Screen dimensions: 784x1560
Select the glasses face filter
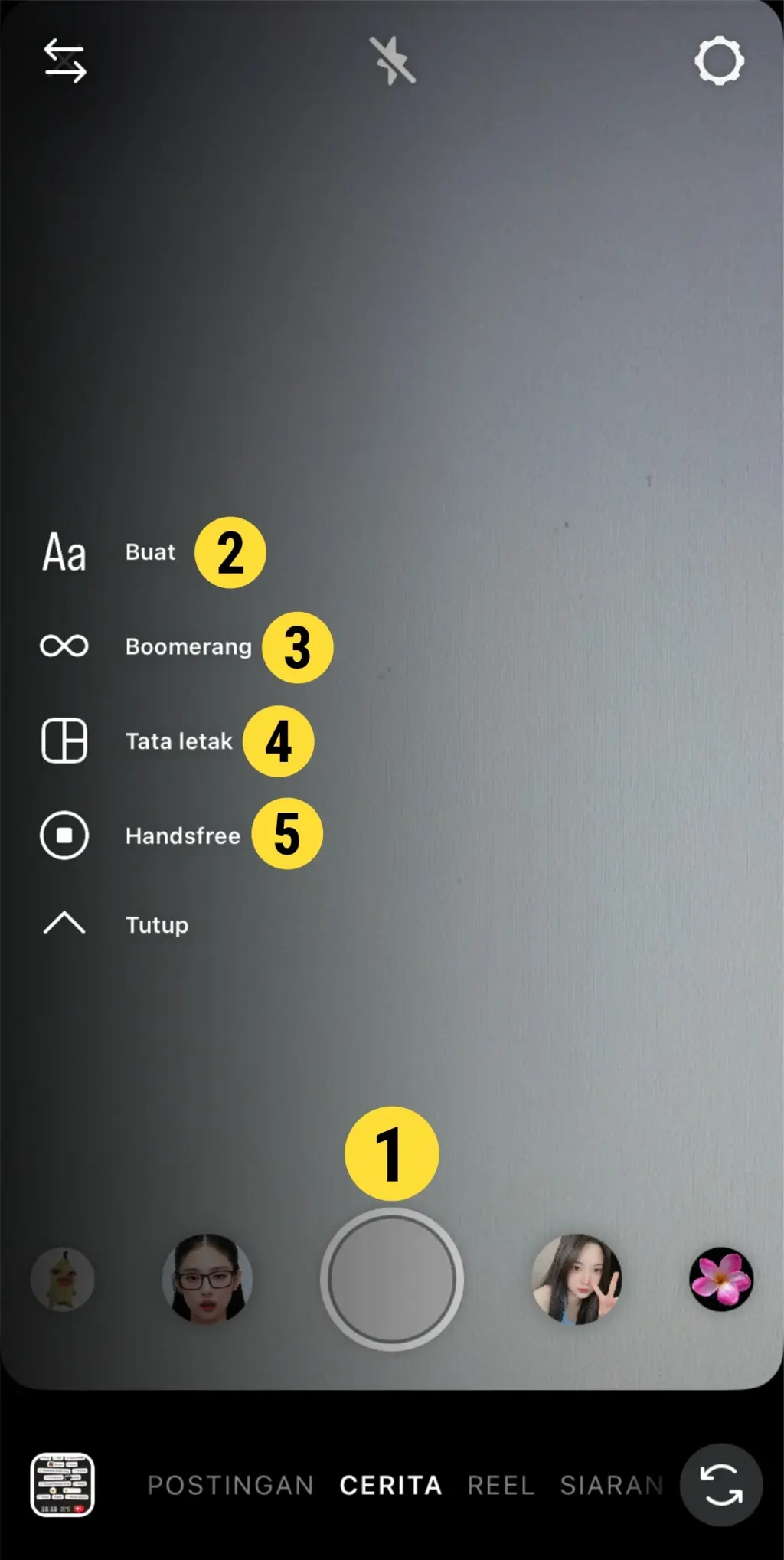pyautogui.click(x=207, y=1279)
